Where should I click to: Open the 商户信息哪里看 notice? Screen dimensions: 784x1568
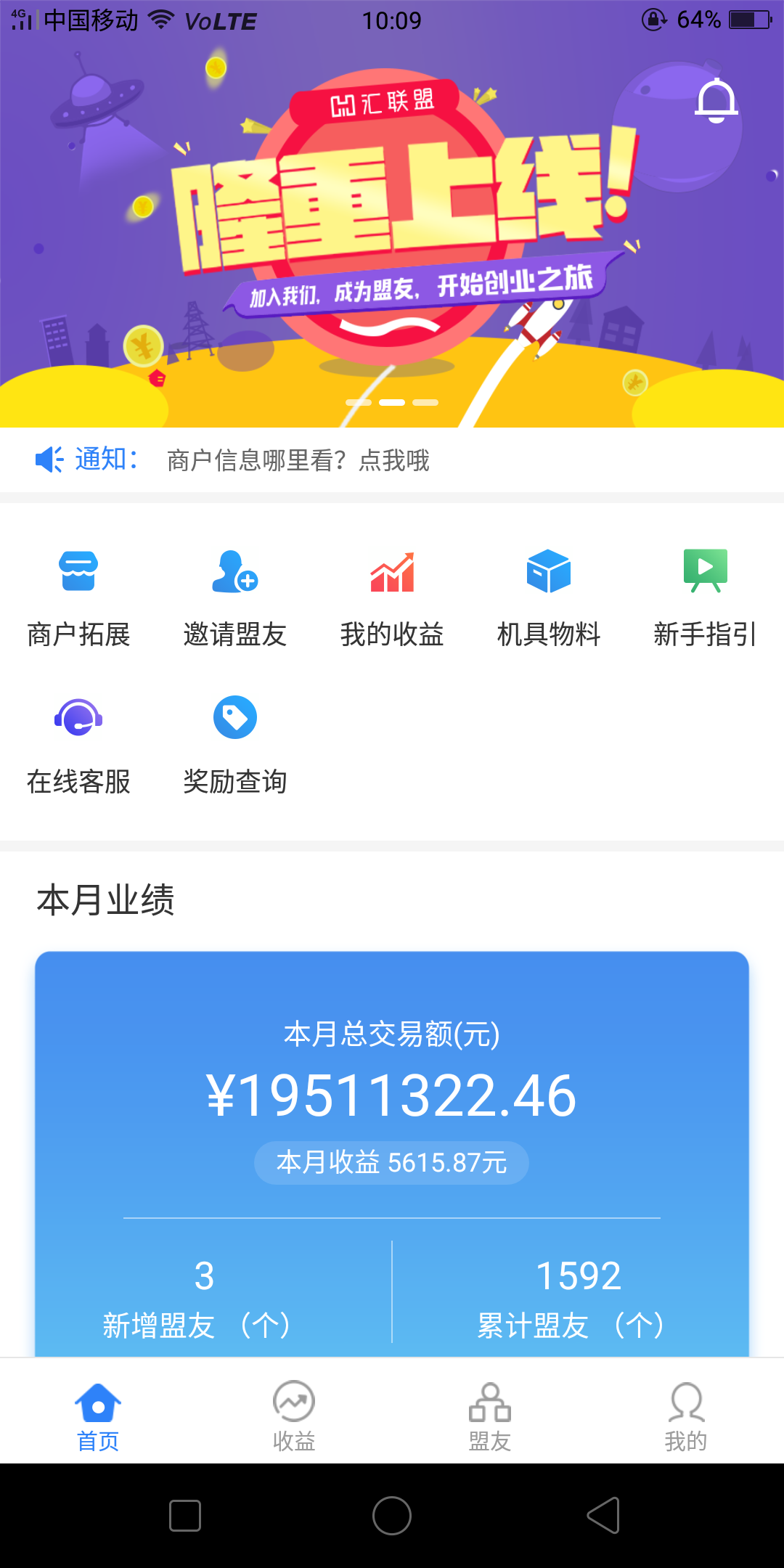click(x=298, y=460)
